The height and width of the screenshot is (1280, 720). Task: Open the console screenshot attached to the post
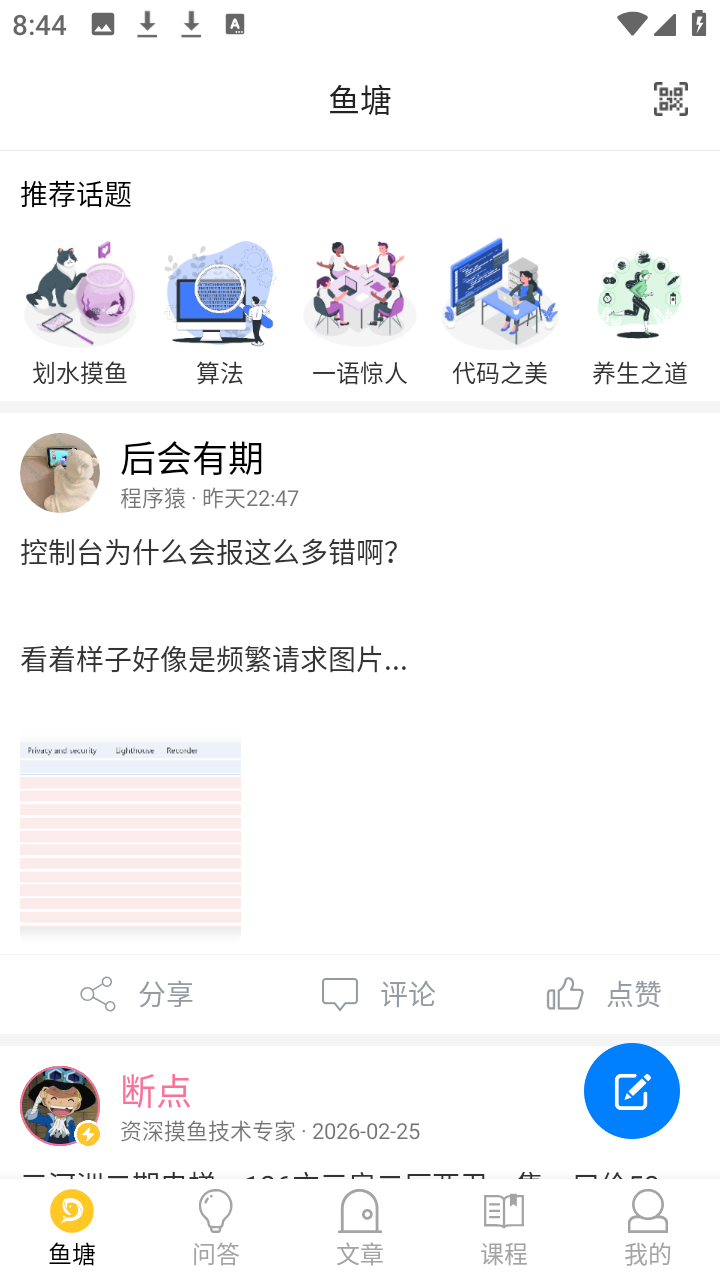tap(130, 838)
